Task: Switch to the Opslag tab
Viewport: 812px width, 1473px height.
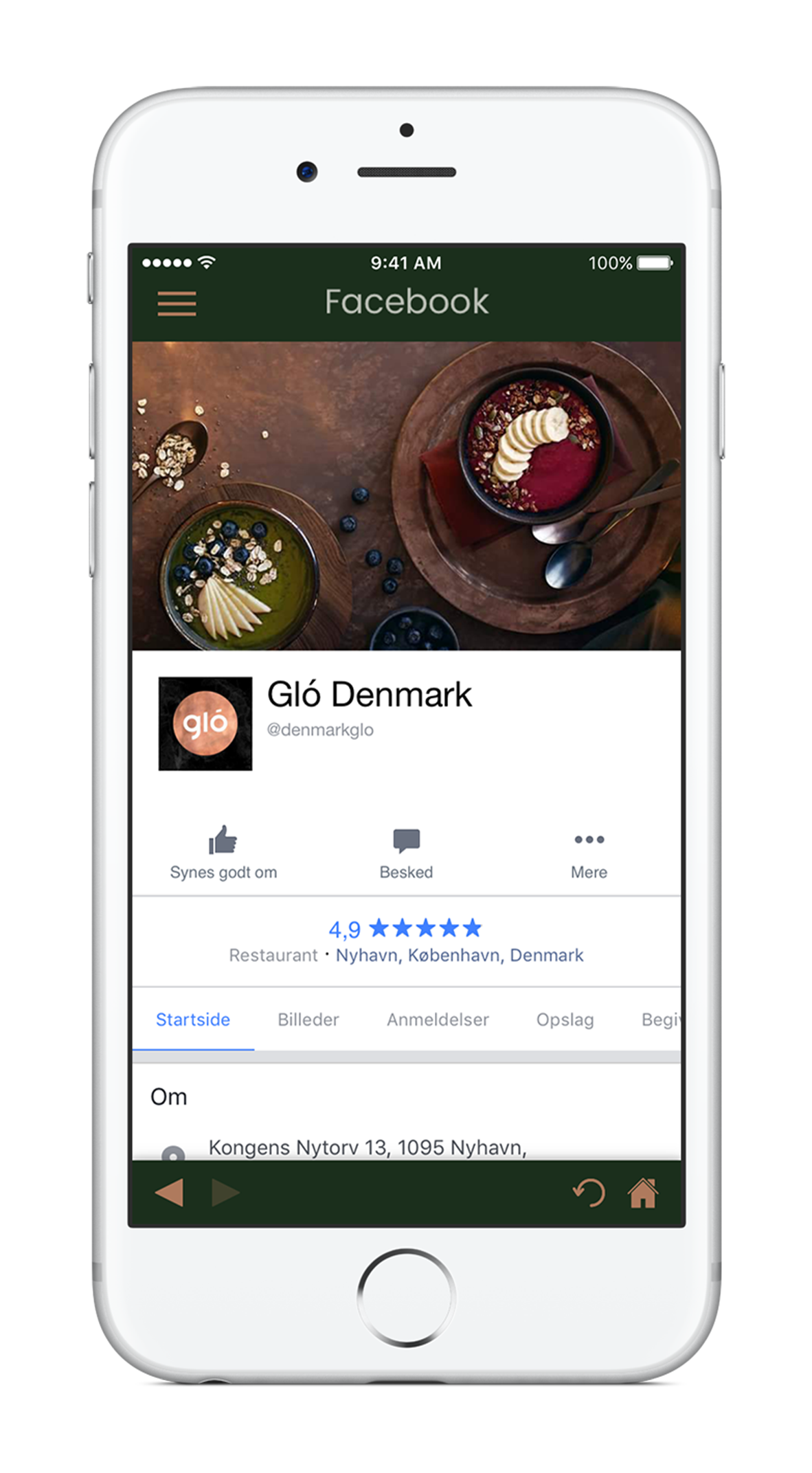Action: point(565,1020)
